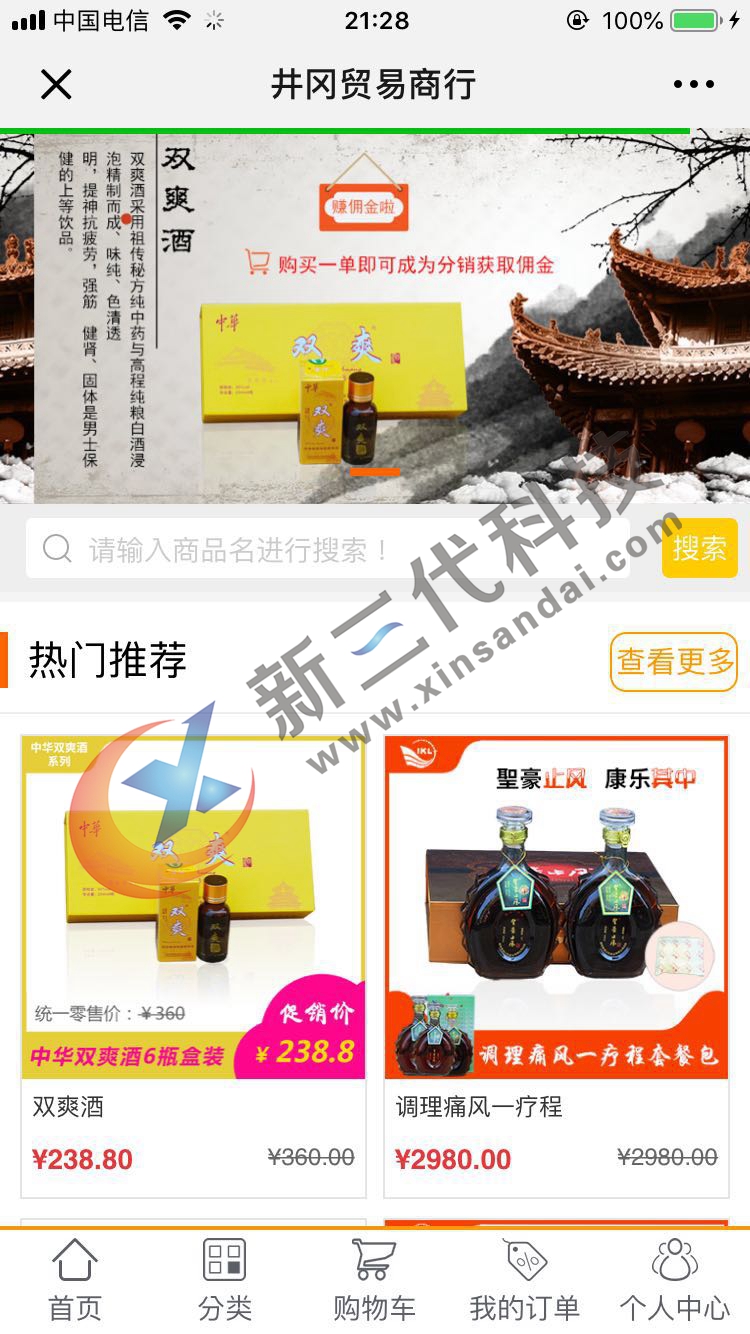Switch to 个人中心 tab
The image size is (750, 1334).
click(x=675, y=1280)
